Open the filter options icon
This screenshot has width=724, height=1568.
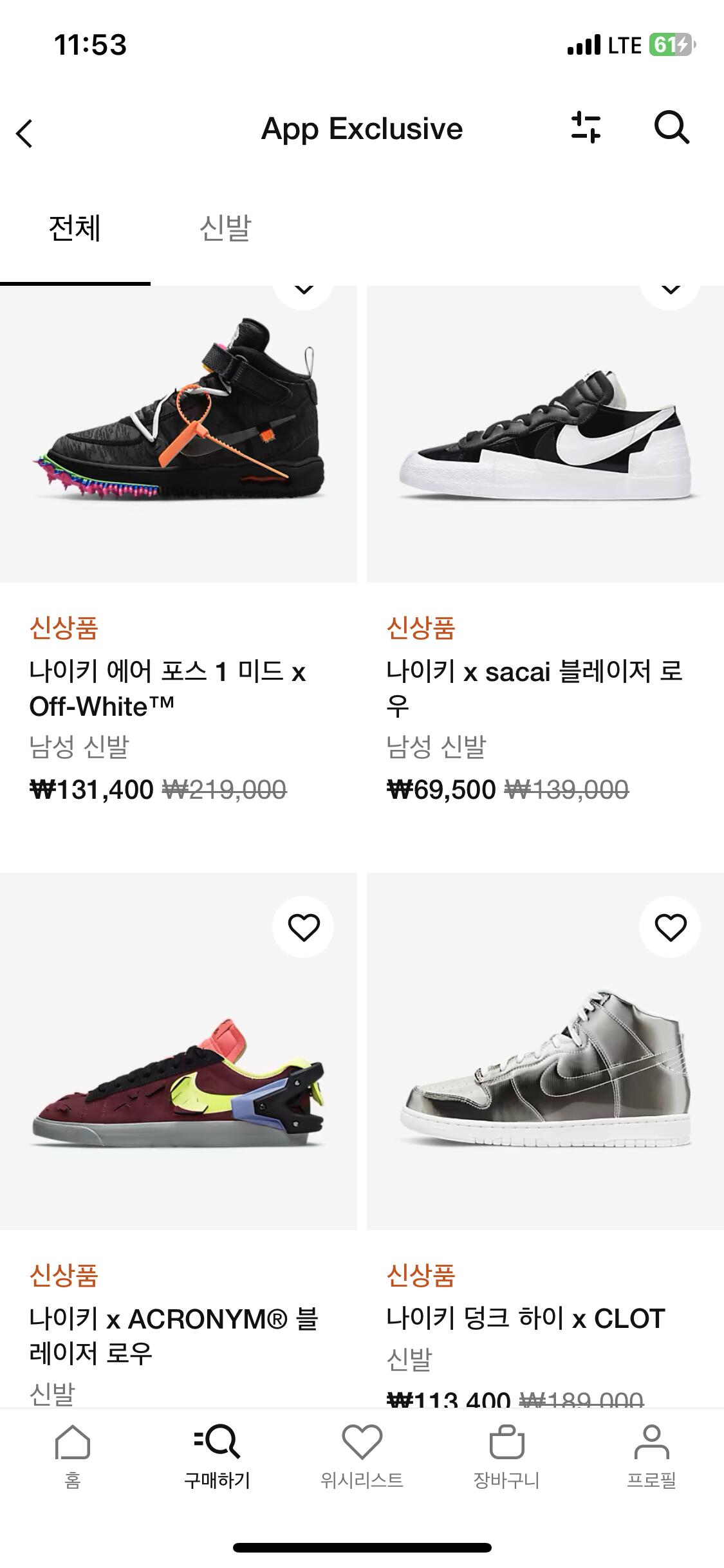[586, 127]
